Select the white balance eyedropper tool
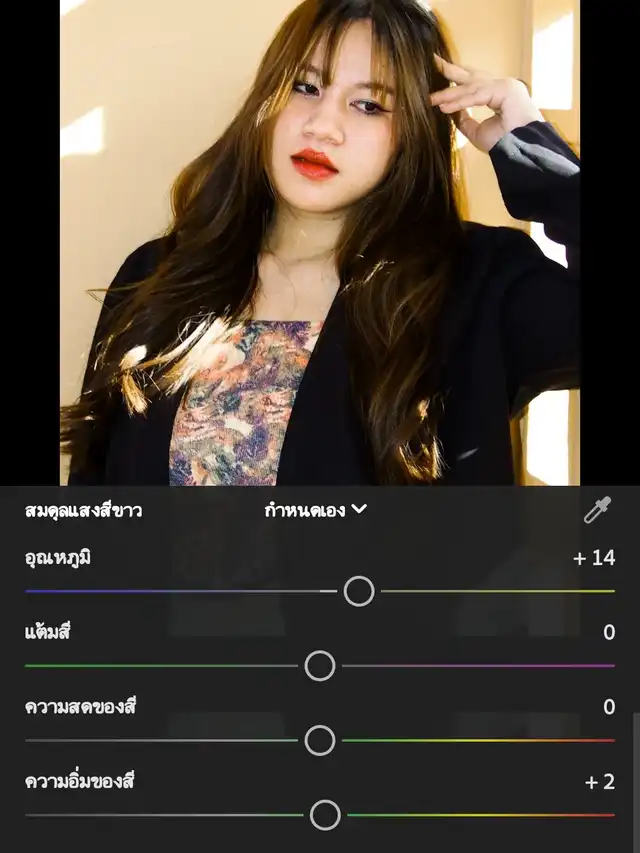 point(597,511)
